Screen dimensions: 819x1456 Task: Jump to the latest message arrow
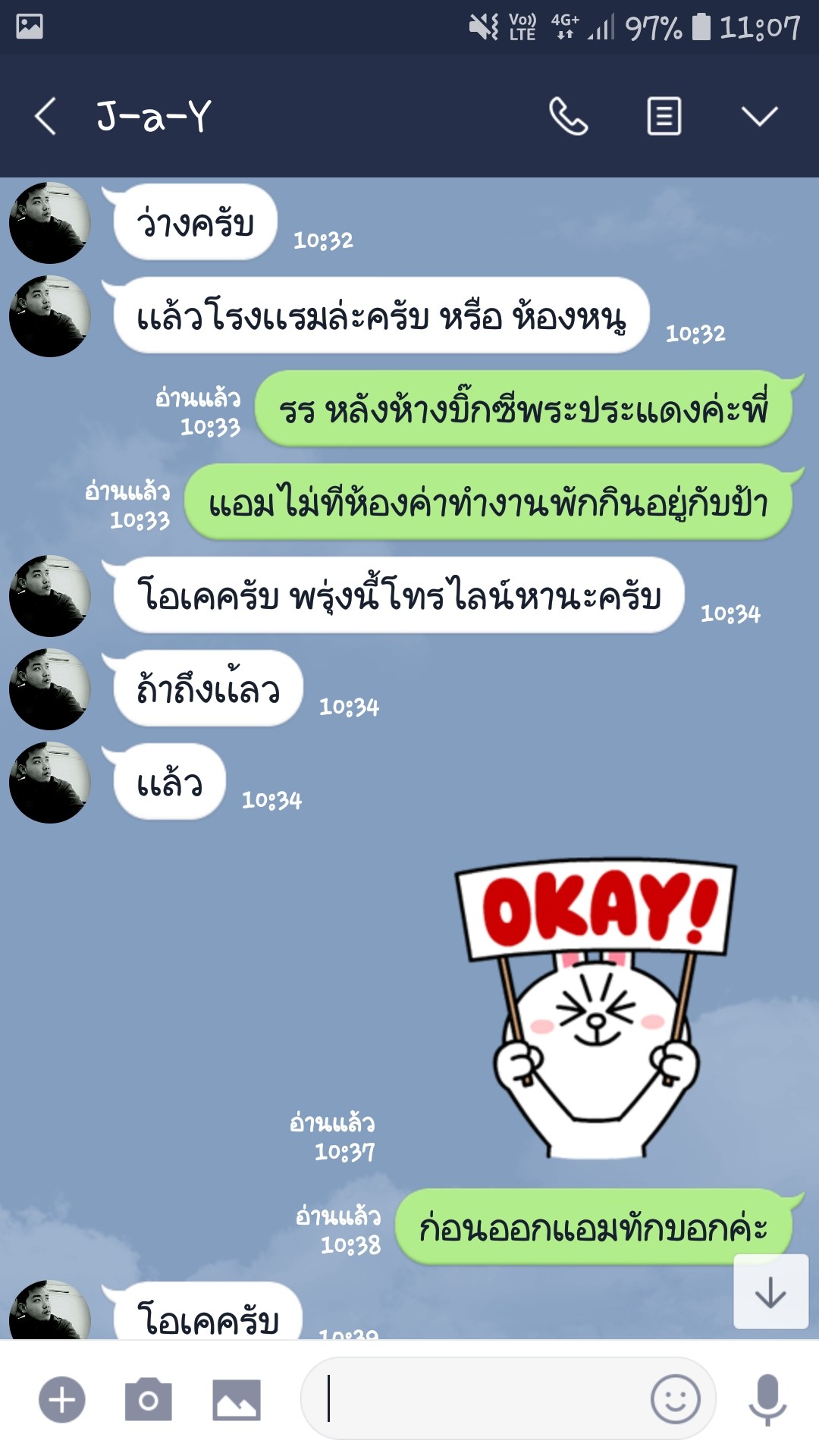(x=770, y=1291)
